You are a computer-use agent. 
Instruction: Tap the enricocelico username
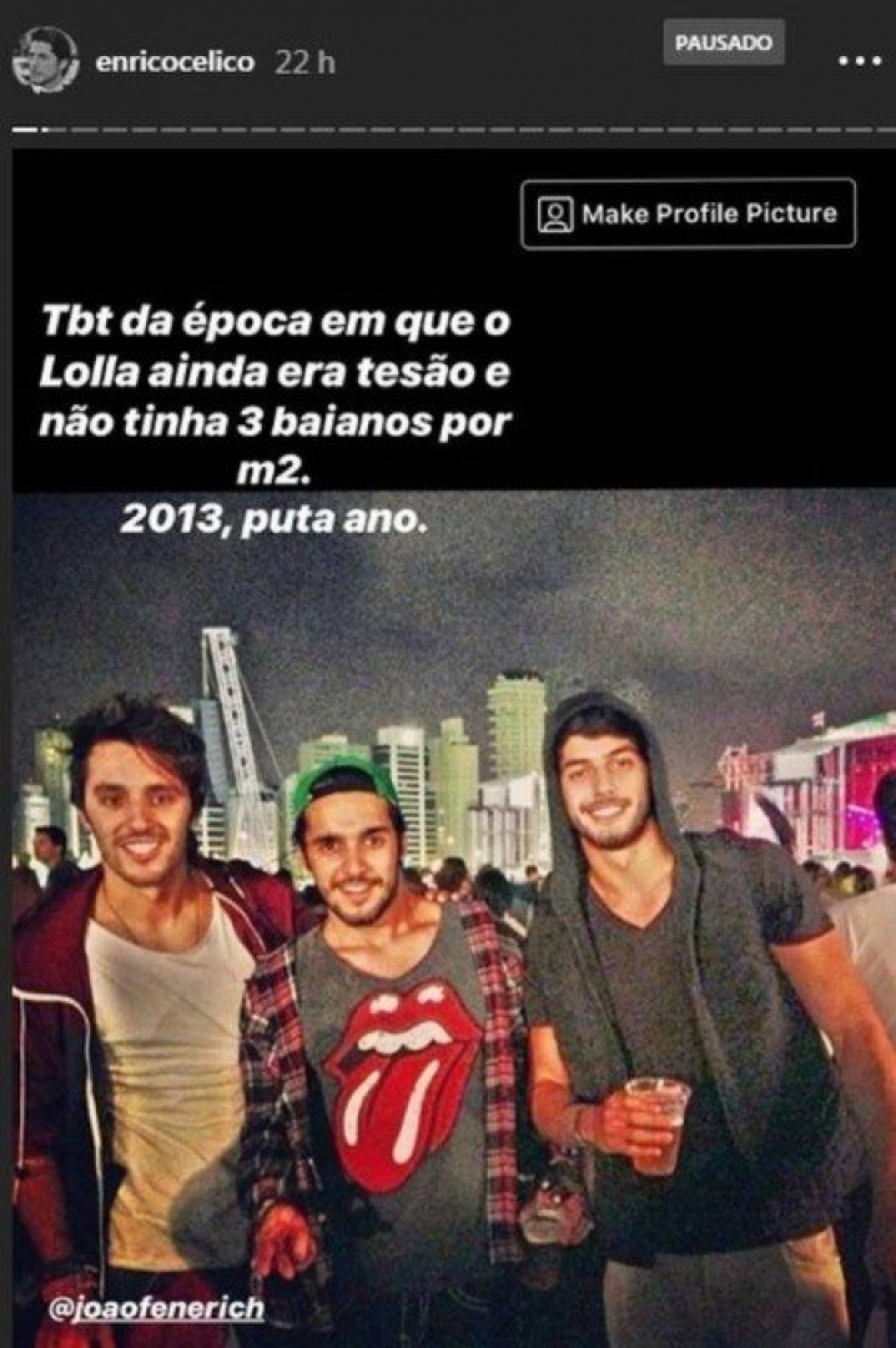click(175, 62)
